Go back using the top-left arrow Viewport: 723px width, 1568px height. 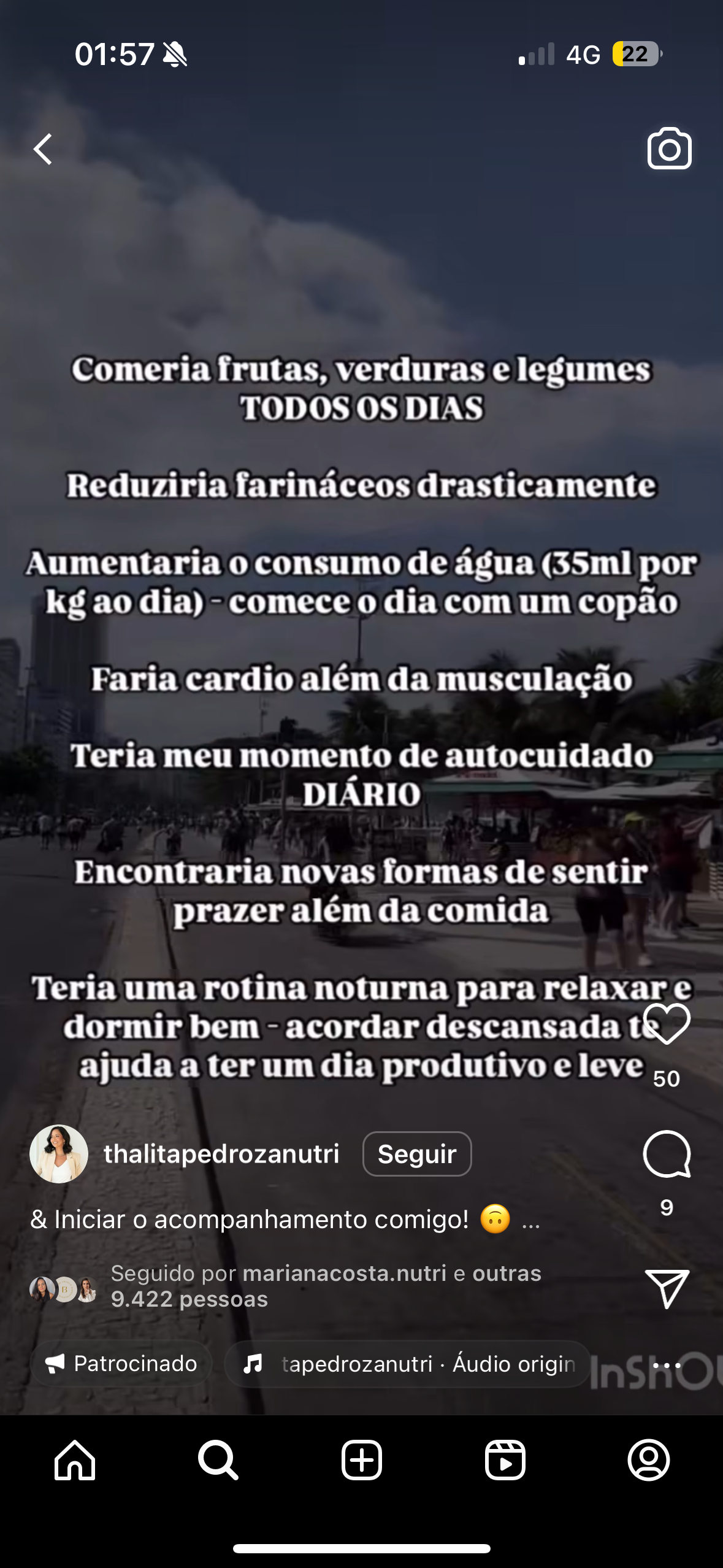[43, 149]
